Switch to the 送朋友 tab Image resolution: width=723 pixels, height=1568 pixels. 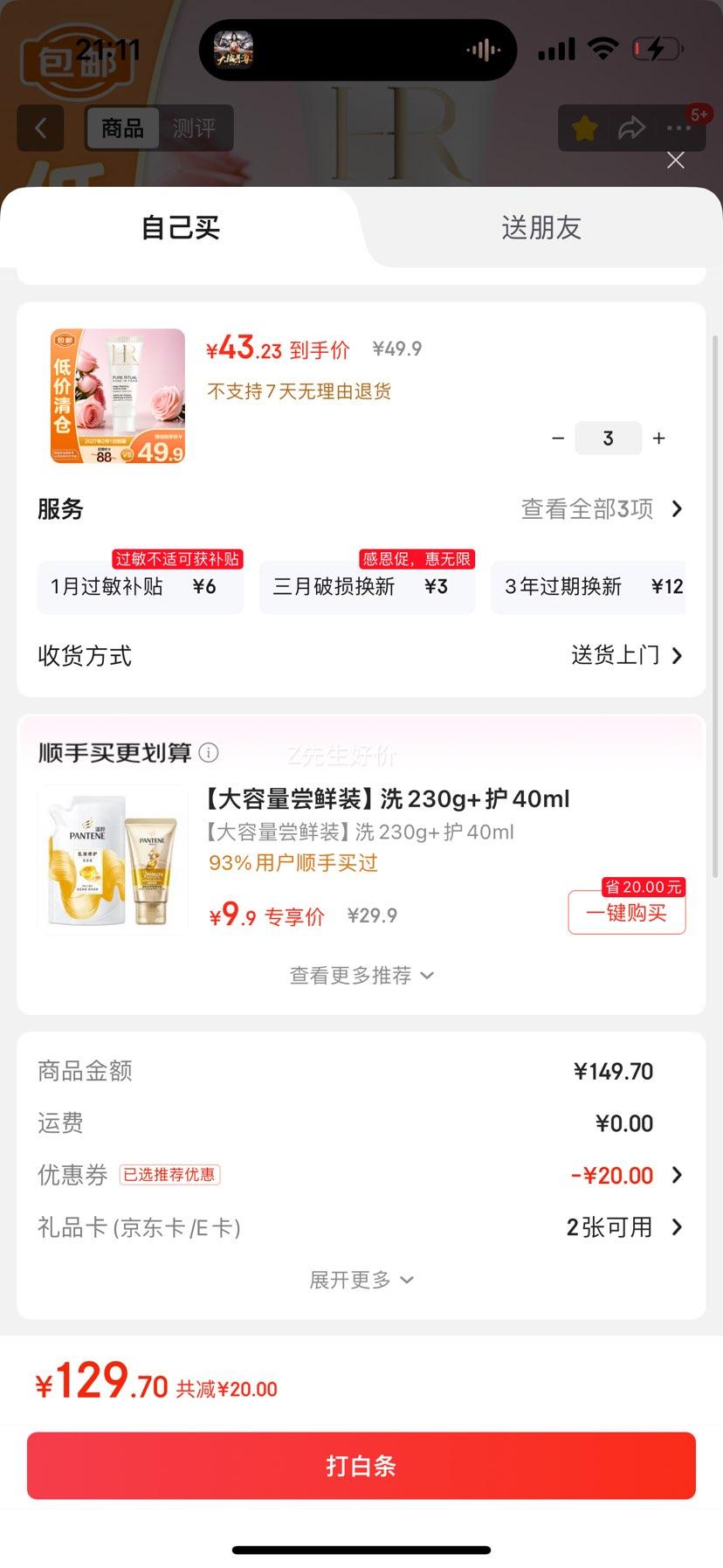point(541,228)
